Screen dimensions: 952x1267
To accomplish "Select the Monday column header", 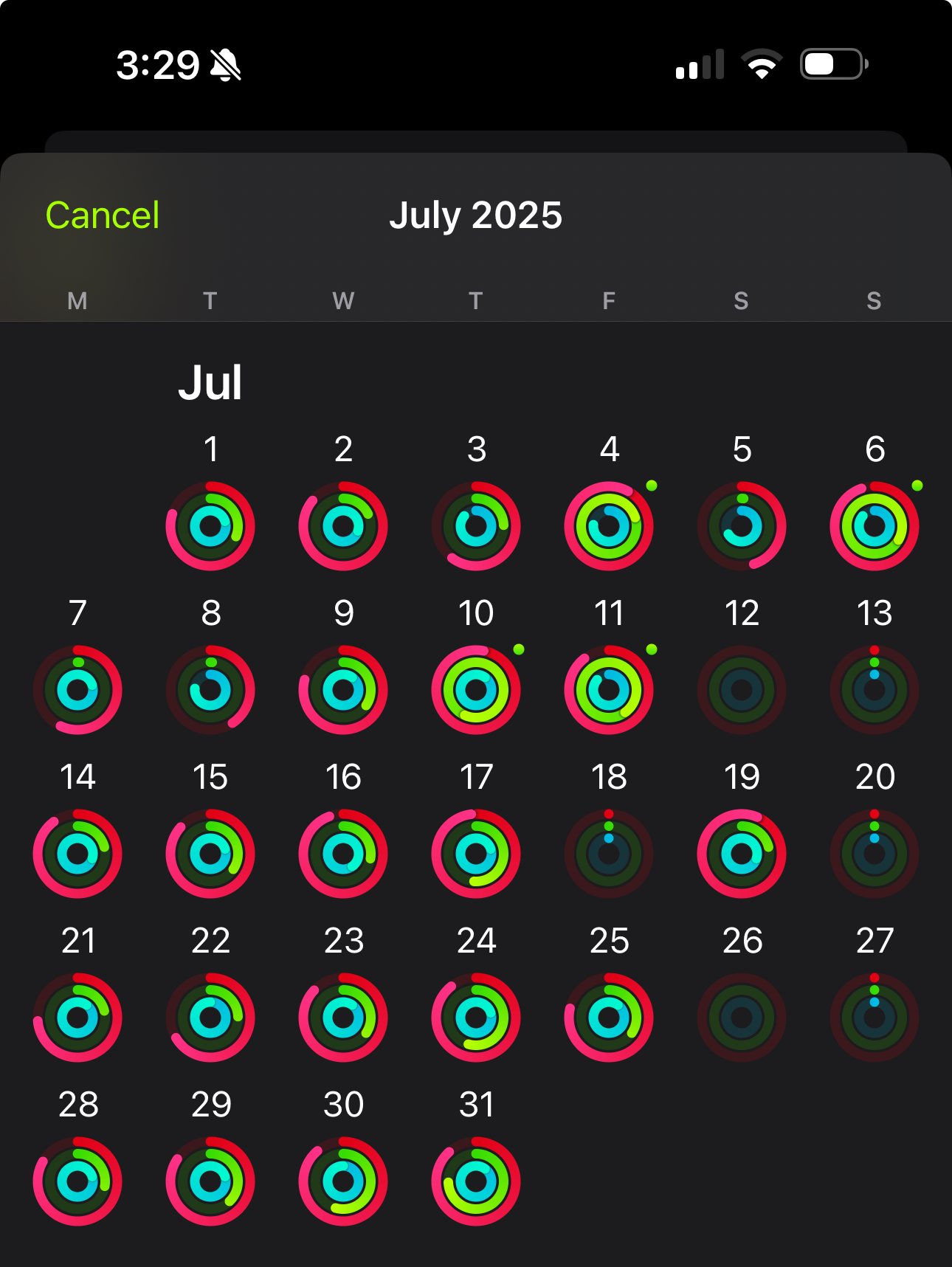I will (x=77, y=300).
